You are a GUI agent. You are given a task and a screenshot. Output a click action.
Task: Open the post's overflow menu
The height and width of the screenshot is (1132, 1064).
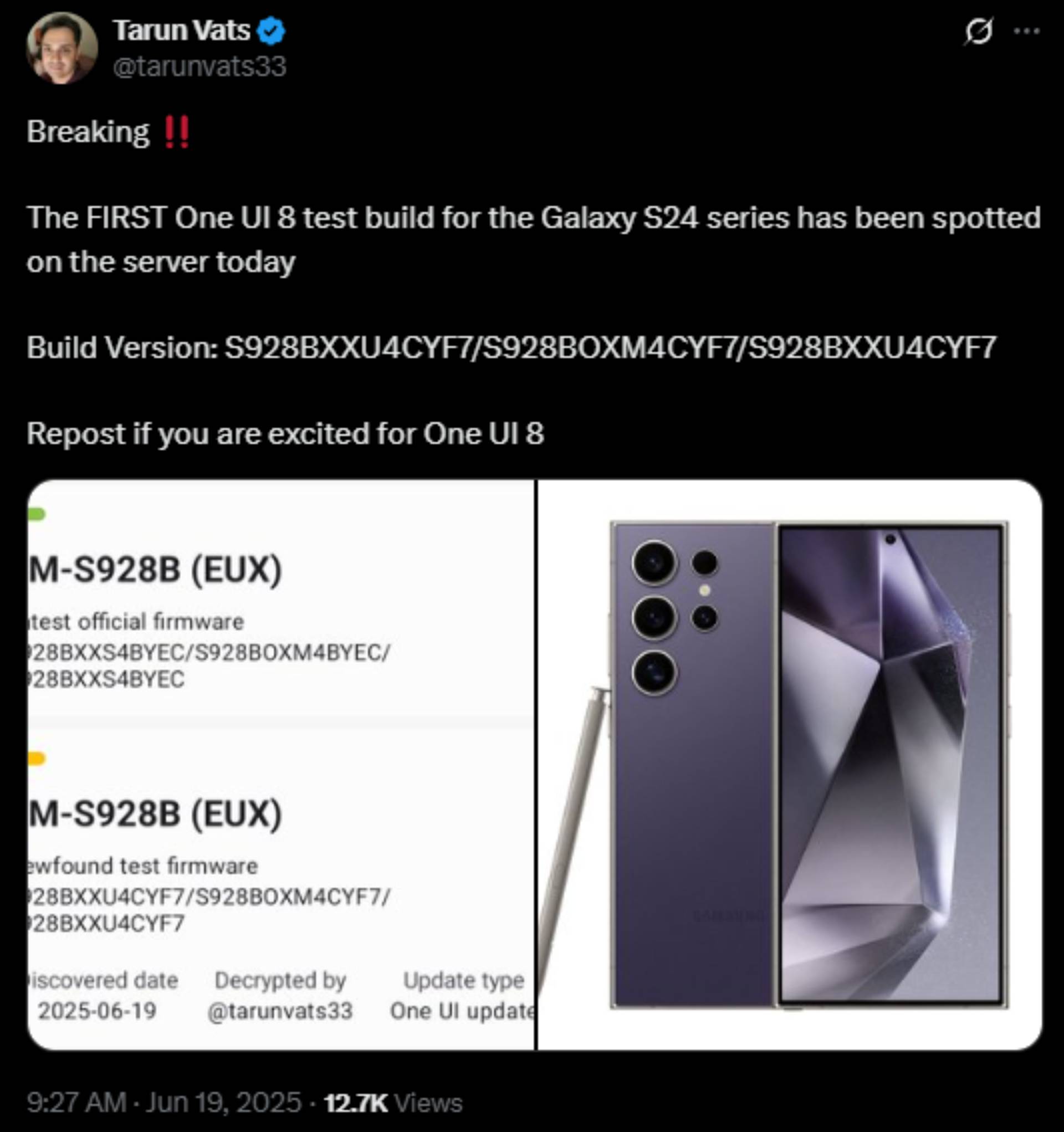coord(1027,32)
